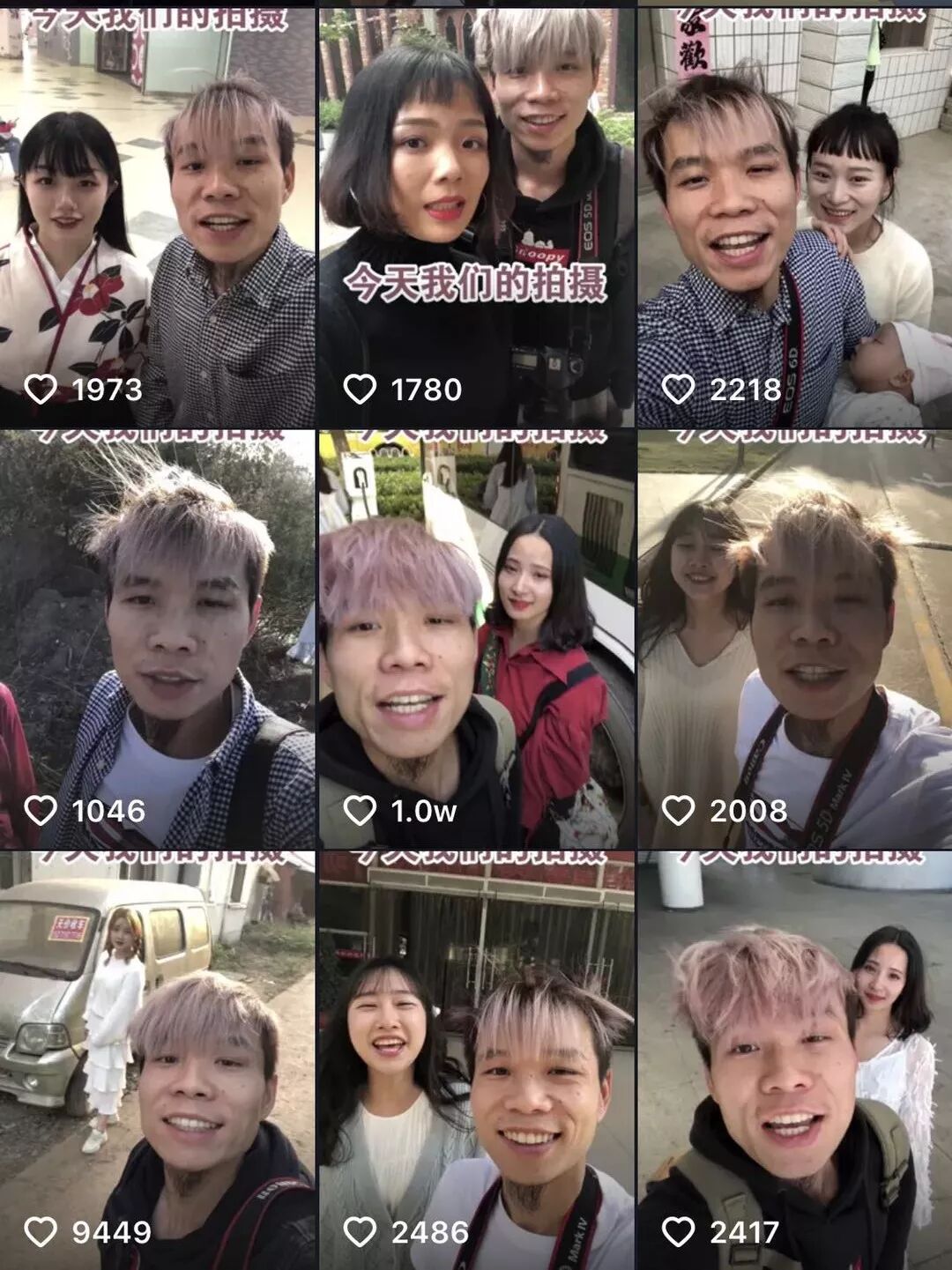952x1270 pixels.
Task: Select the video with 2008 likes
Action: click(795, 639)
